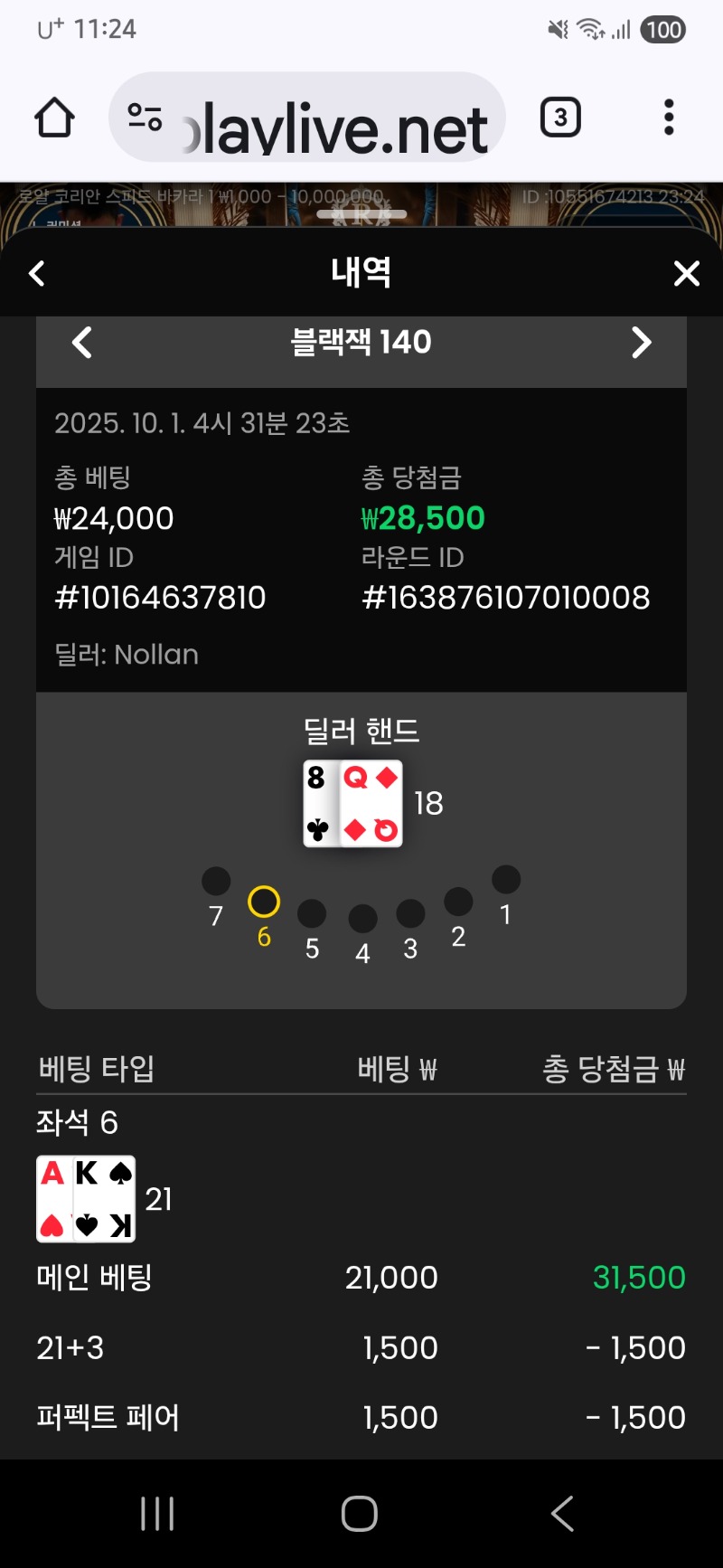Close the 내역 panel with the X
Image resolution: width=723 pixels, height=1568 pixels.
click(x=687, y=273)
